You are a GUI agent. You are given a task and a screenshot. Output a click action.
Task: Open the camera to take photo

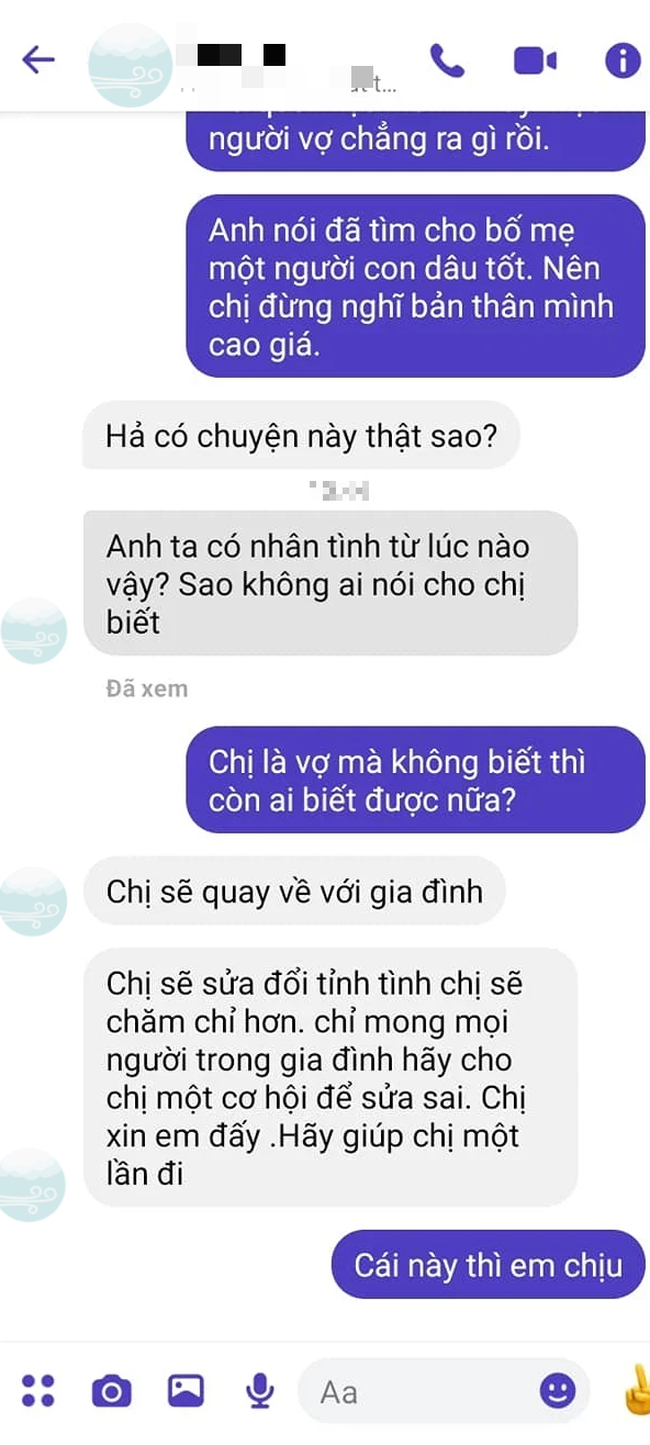tap(111, 1391)
